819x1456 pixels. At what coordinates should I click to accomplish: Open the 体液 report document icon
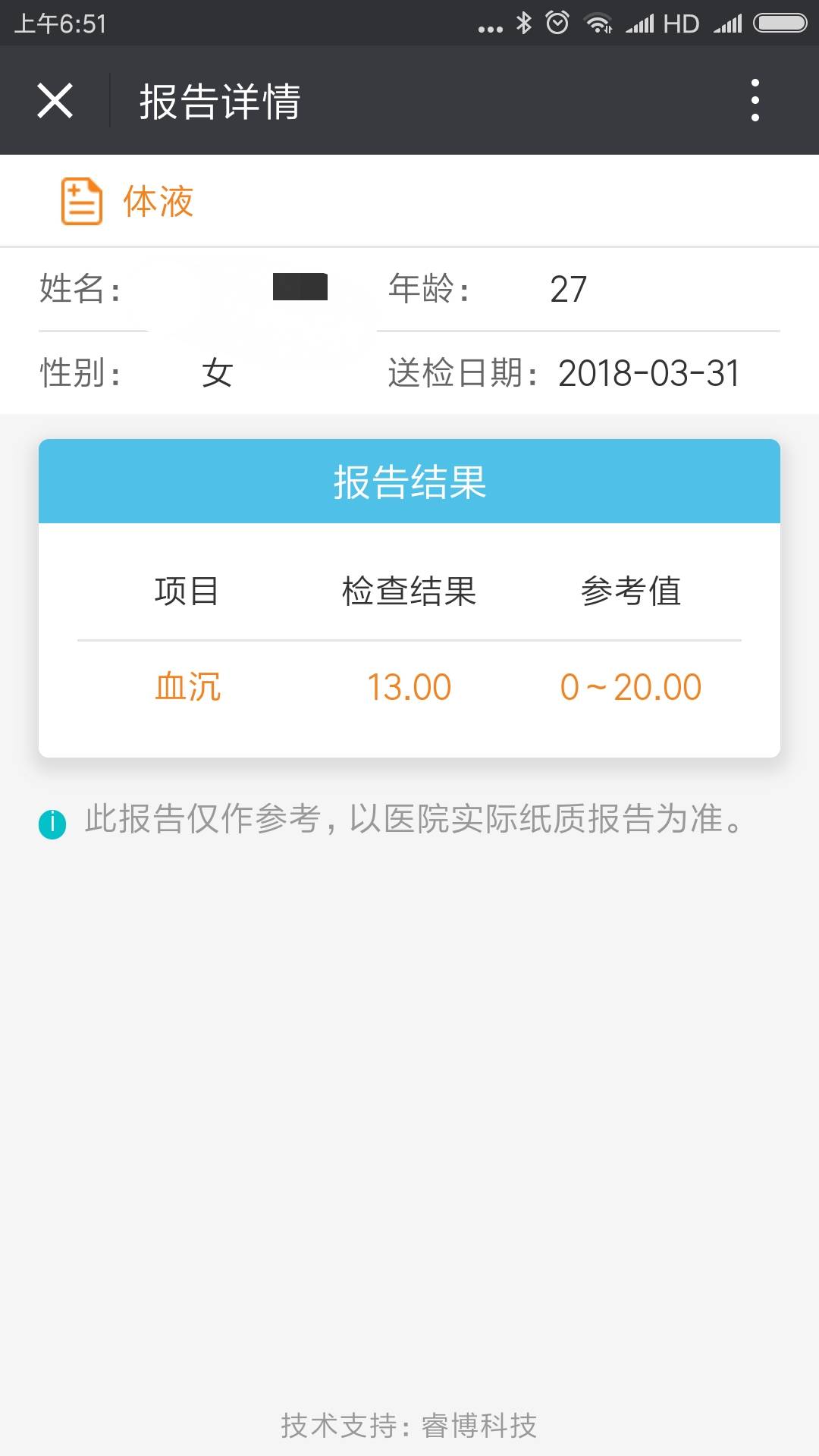[80, 200]
